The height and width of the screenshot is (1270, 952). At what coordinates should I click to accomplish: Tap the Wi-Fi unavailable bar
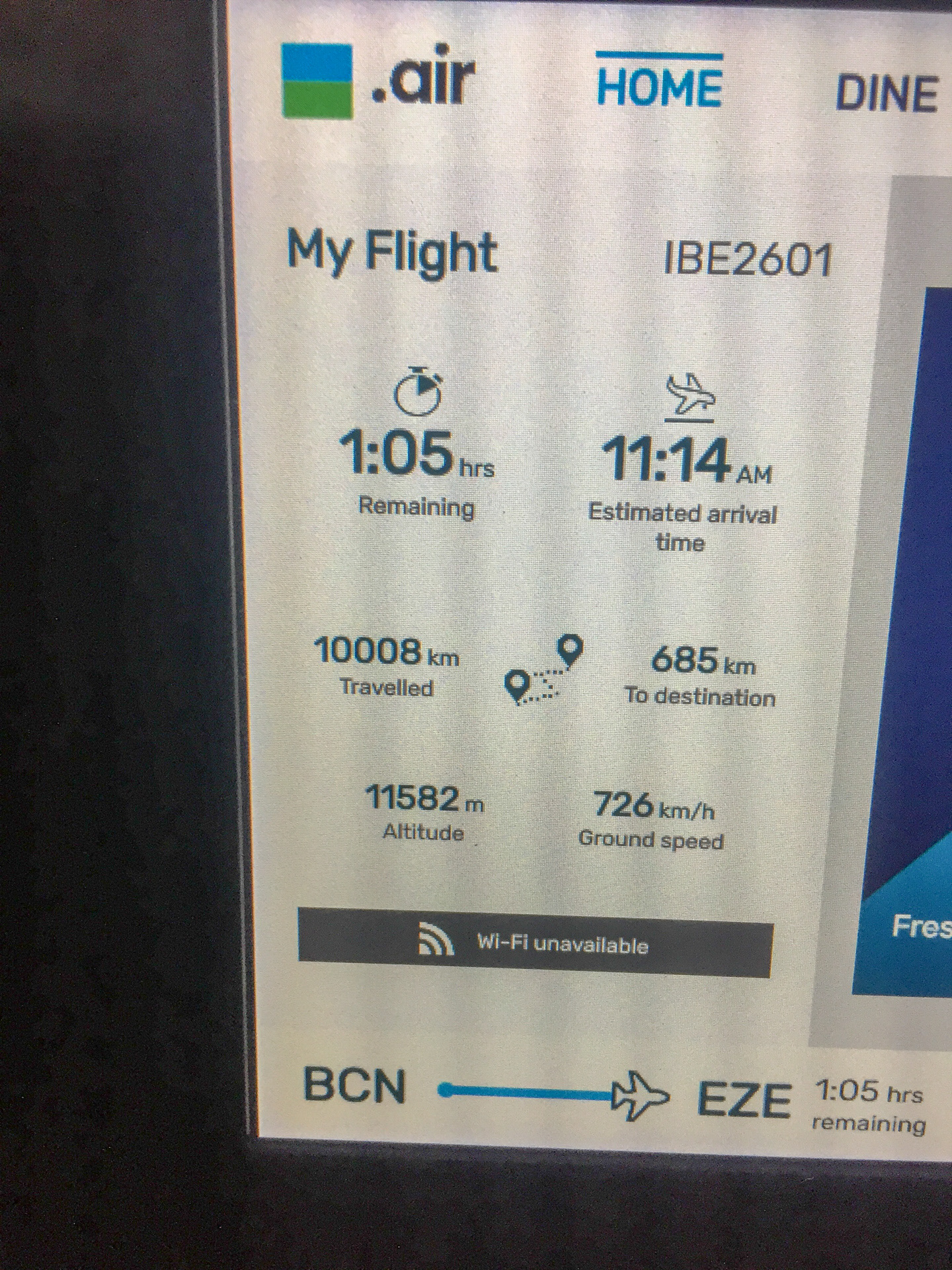click(x=535, y=943)
